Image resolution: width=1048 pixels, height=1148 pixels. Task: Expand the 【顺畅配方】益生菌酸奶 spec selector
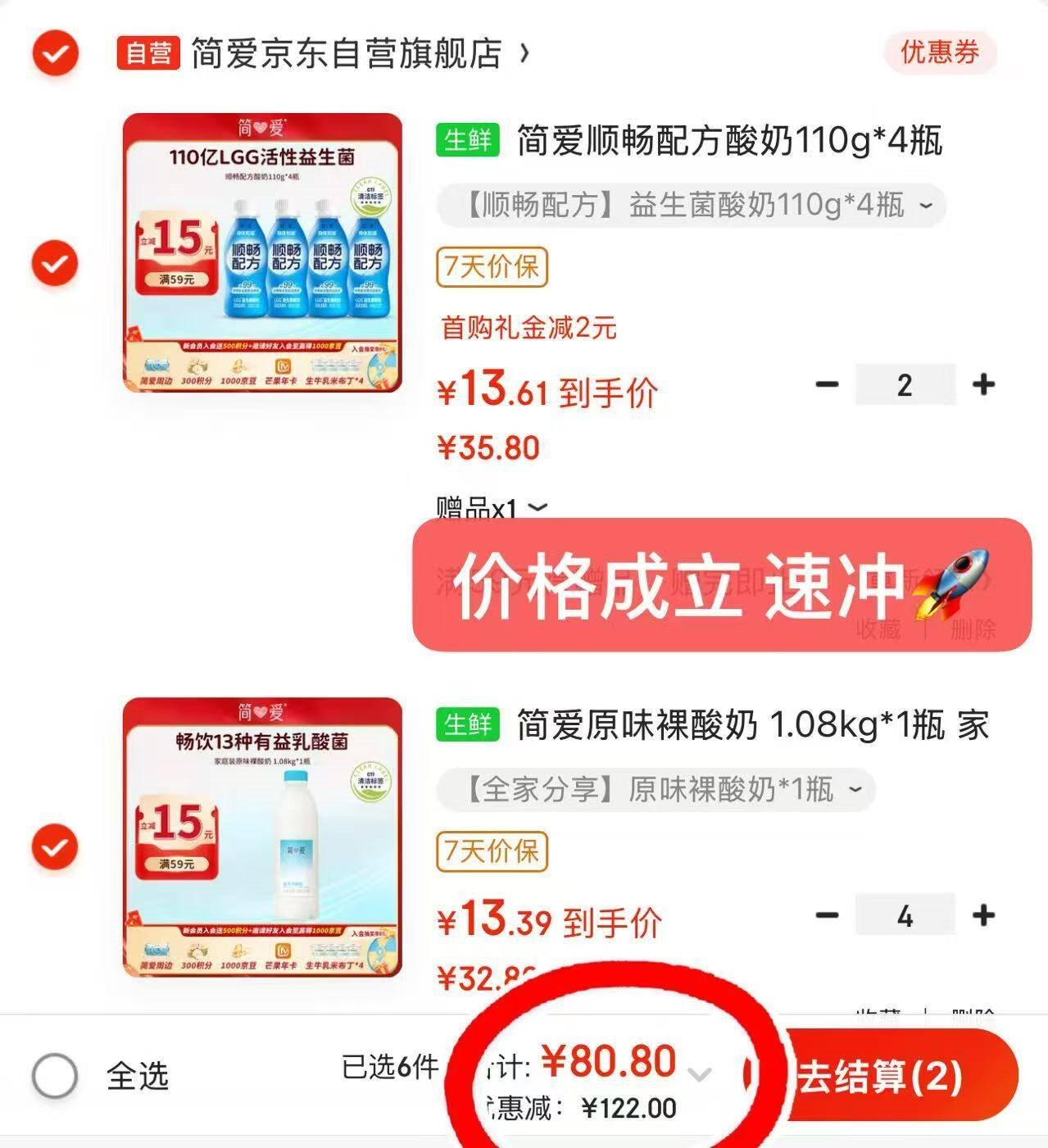(691, 205)
